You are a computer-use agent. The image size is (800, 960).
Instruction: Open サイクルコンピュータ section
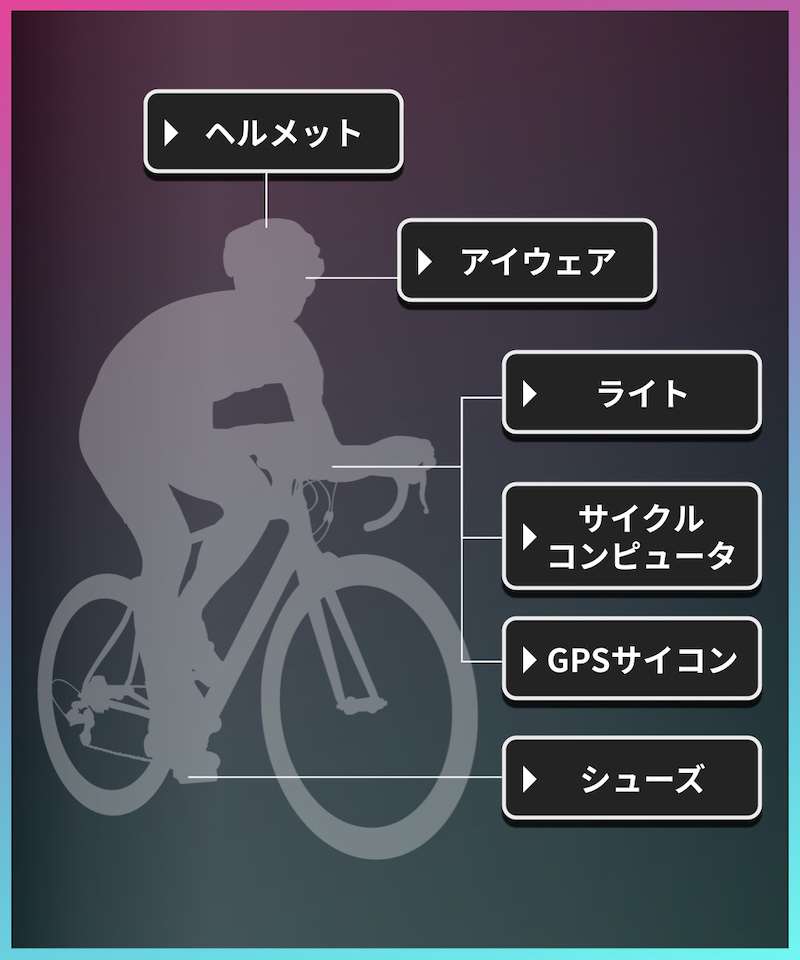click(x=631, y=537)
